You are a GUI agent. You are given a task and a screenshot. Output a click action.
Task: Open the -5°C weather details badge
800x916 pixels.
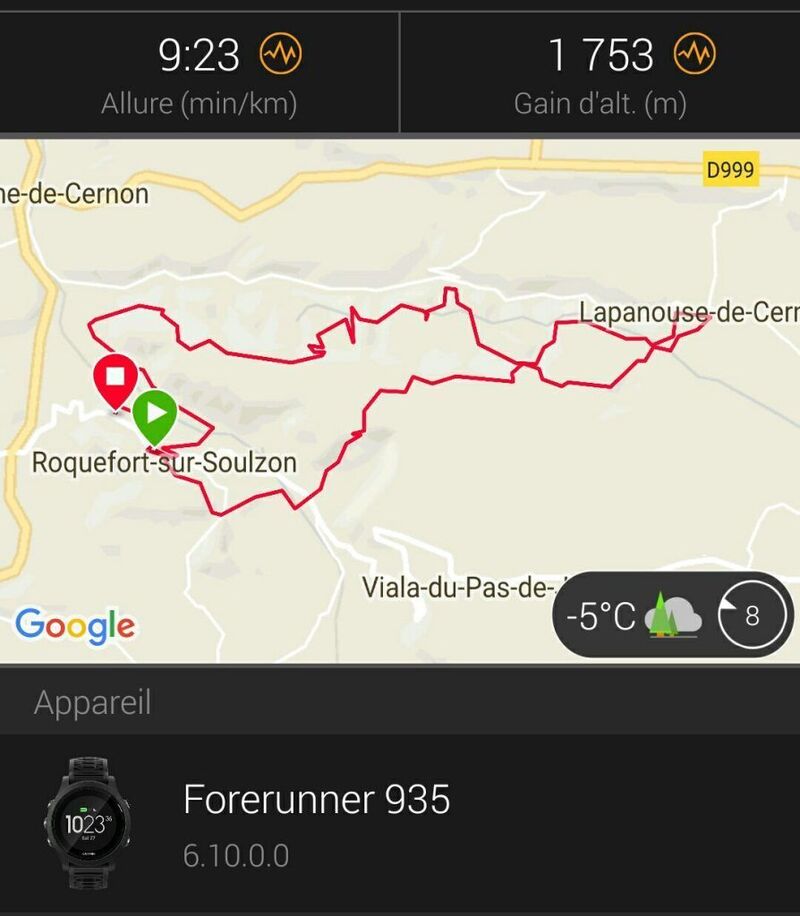coord(672,615)
